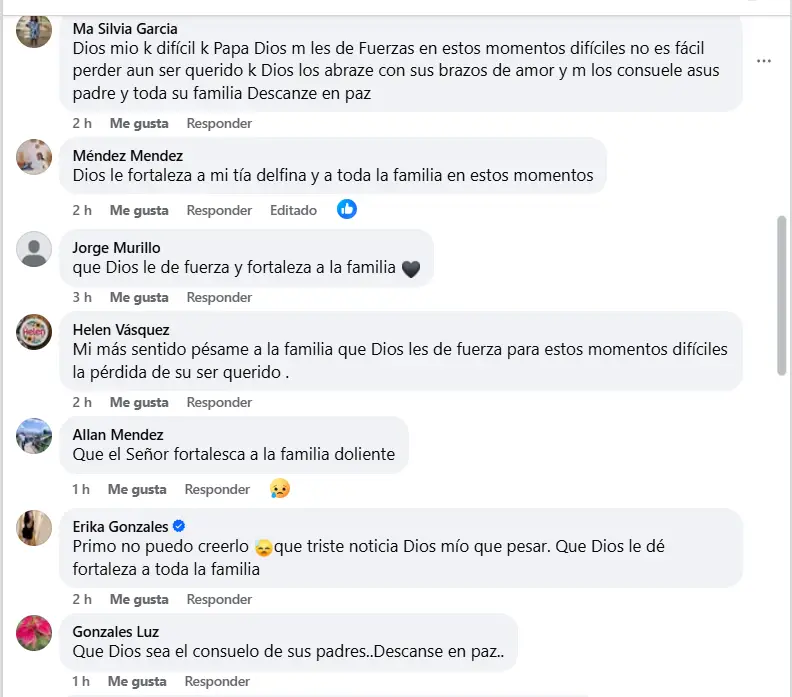This screenshot has height=697, width=792.
Task: Reply to Erika Gonzales's comment
Action: pyautogui.click(x=219, y=599)
